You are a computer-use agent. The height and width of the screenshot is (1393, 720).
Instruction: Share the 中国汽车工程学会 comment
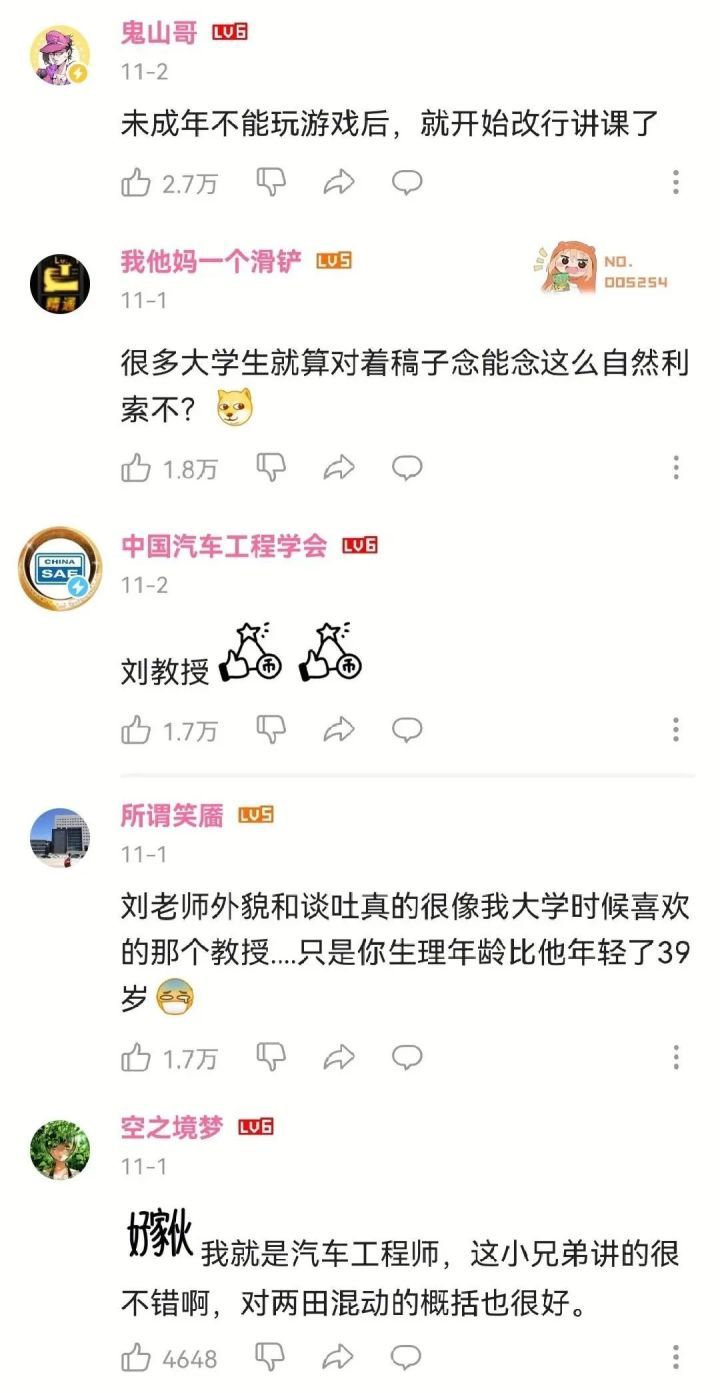click(x=340, y=732)
